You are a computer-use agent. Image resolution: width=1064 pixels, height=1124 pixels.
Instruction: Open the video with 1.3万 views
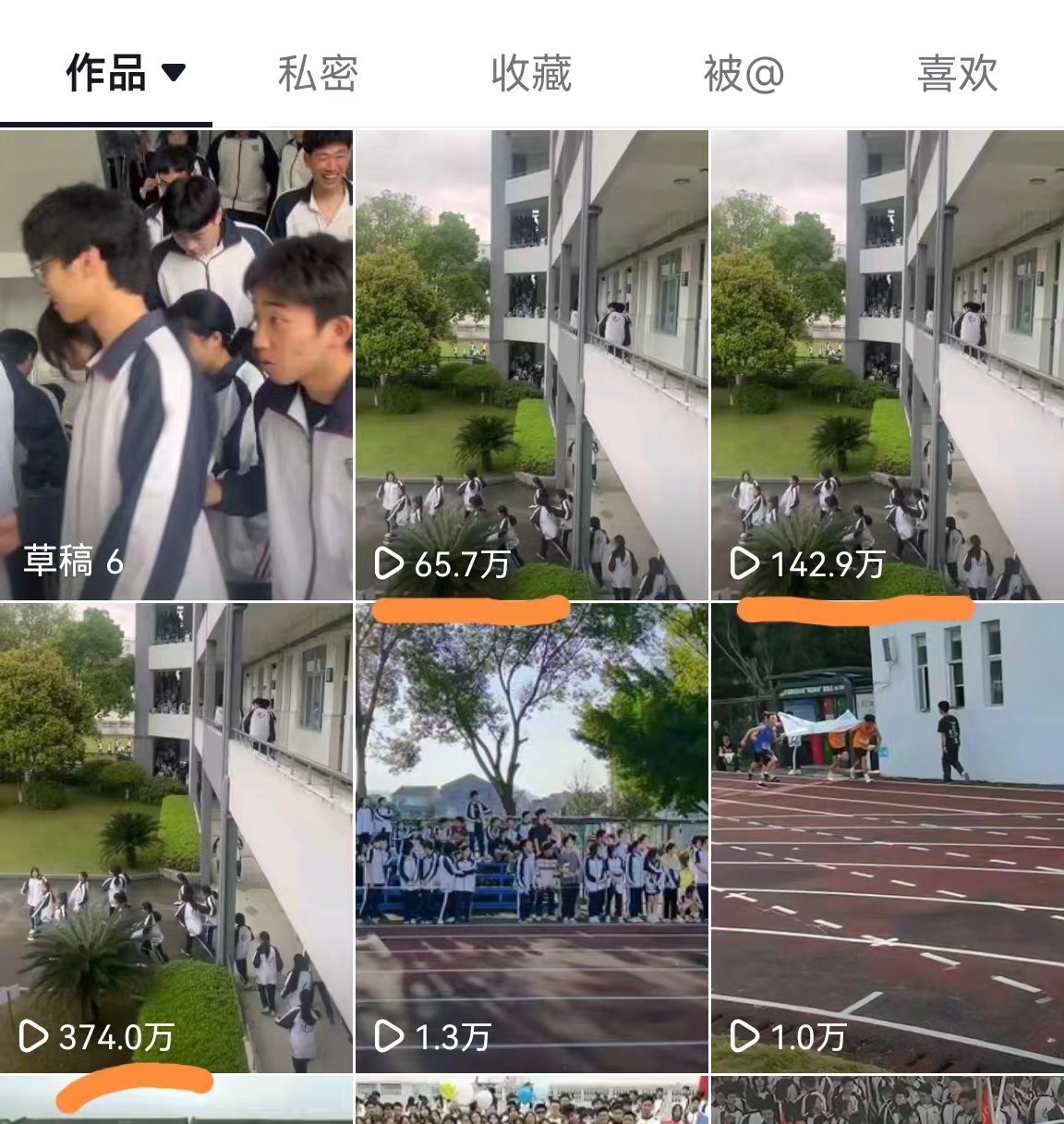pyautogui.click(x=531, y=837)
